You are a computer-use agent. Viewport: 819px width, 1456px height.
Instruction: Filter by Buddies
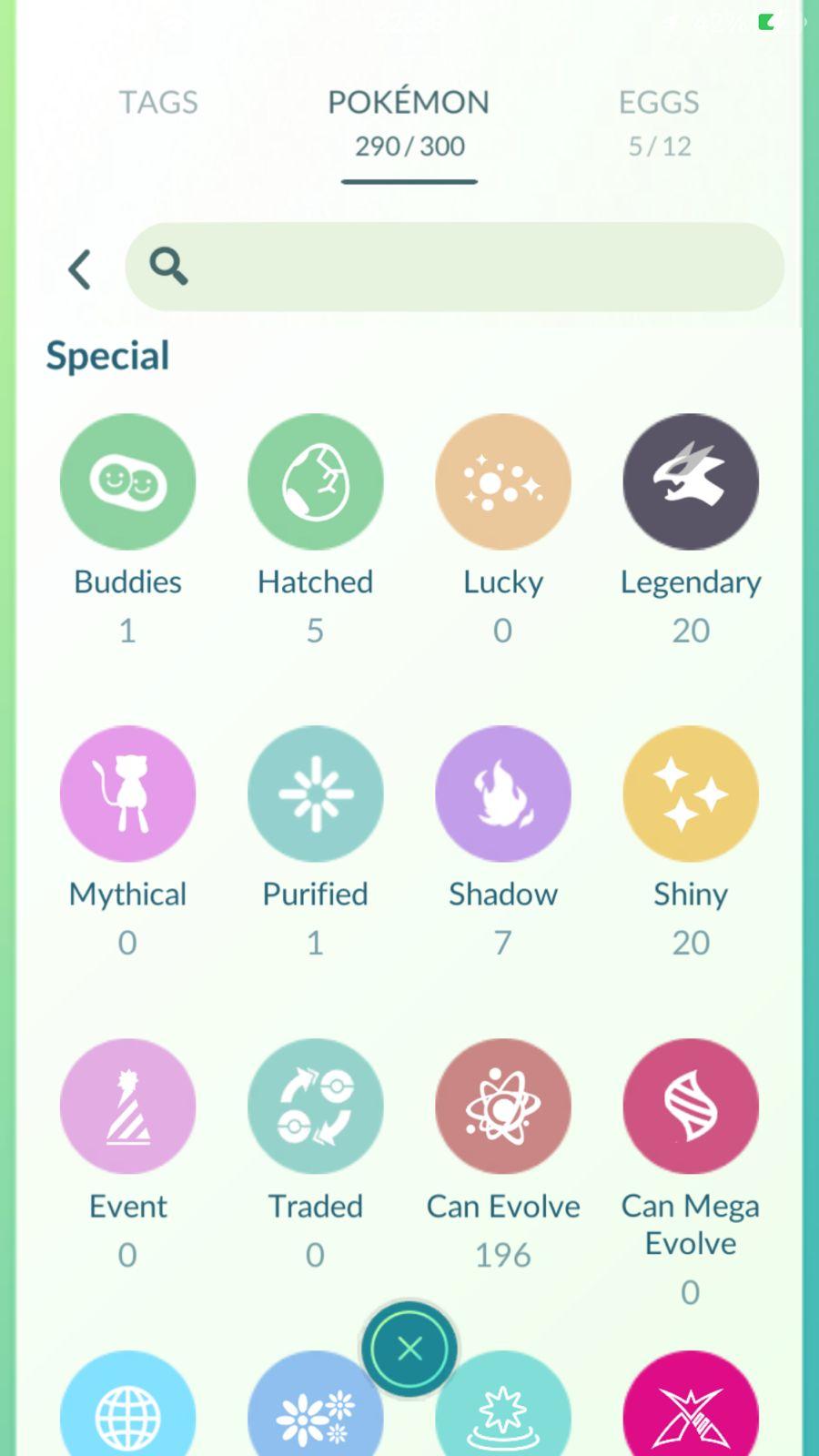pos(128,482)
